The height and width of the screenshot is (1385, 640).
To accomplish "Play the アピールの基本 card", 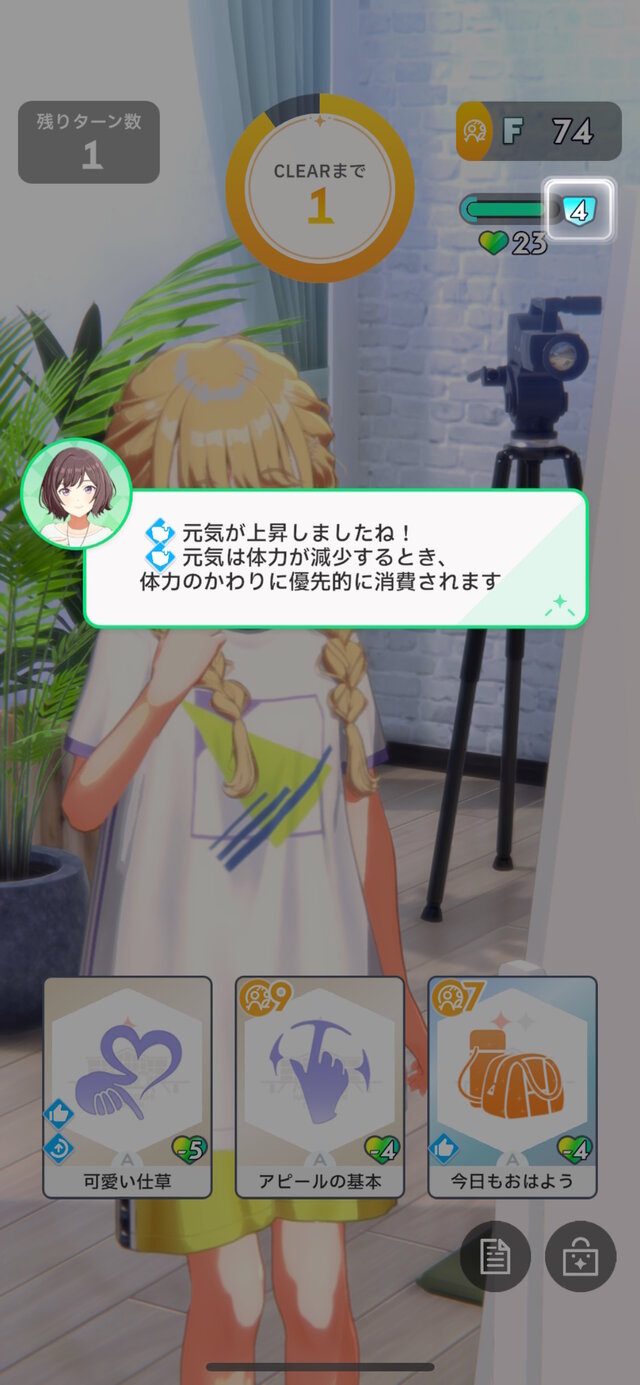I will coord(319,1086).
